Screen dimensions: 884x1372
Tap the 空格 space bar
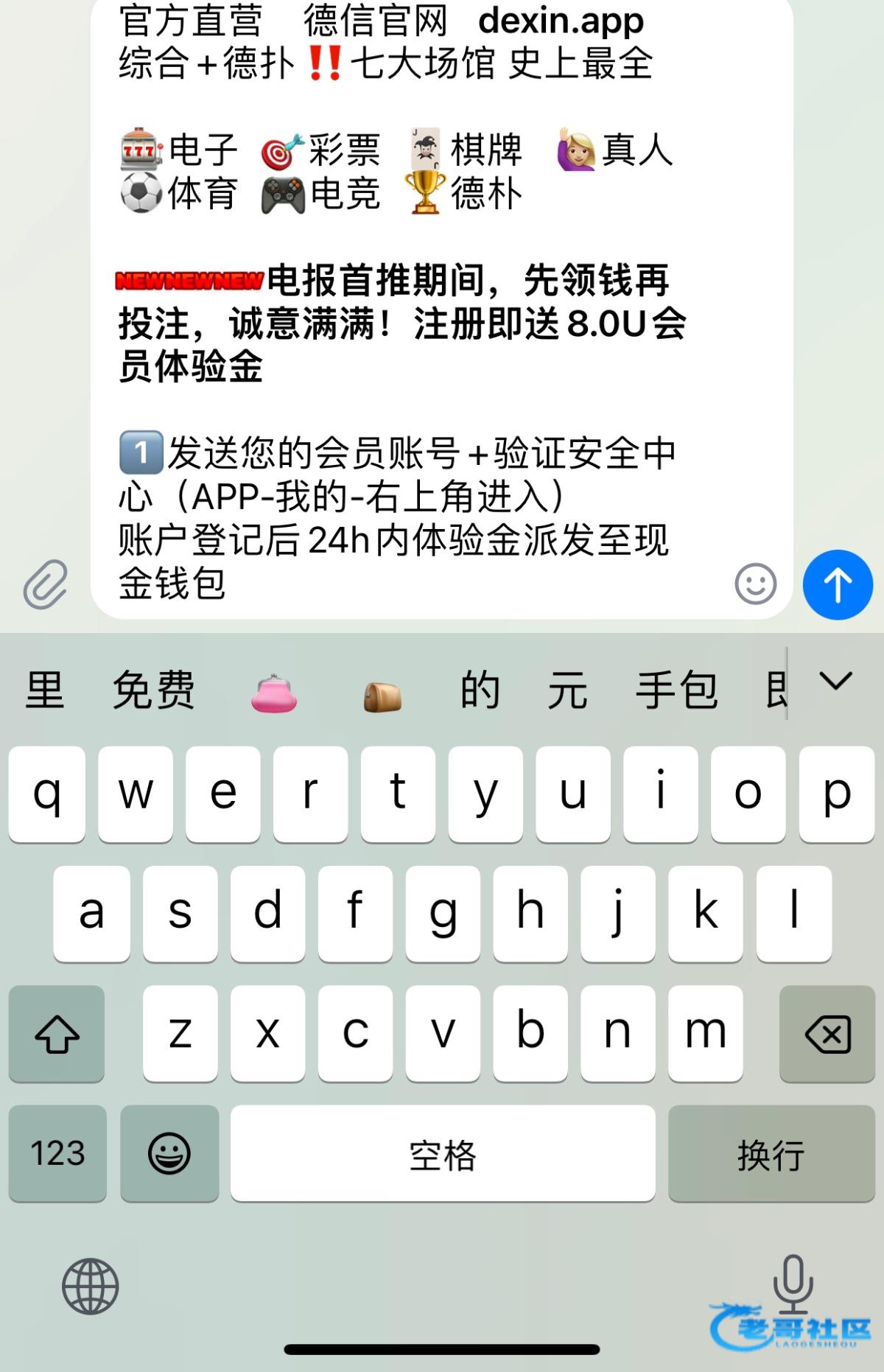tap(443, 1153)
